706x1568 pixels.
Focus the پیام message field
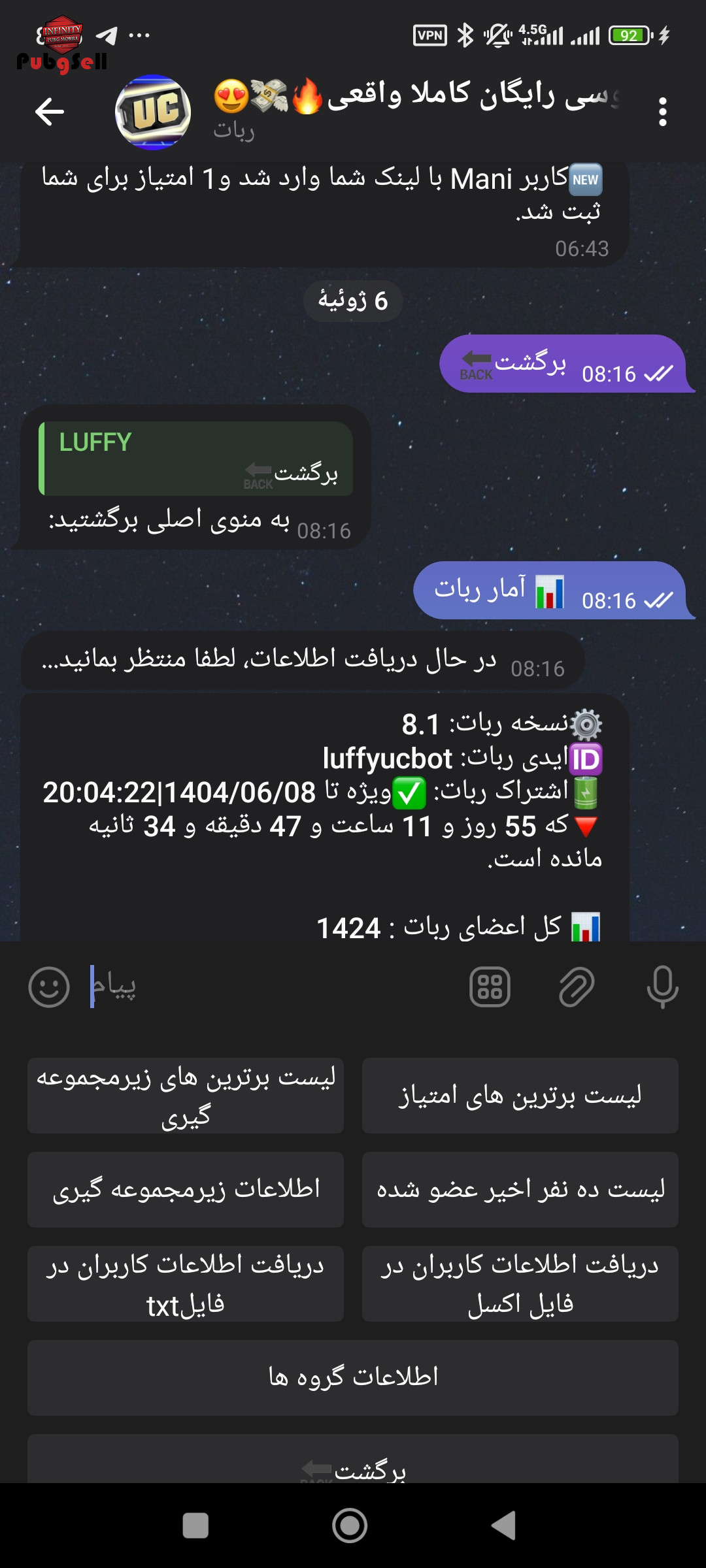point(275,987)
